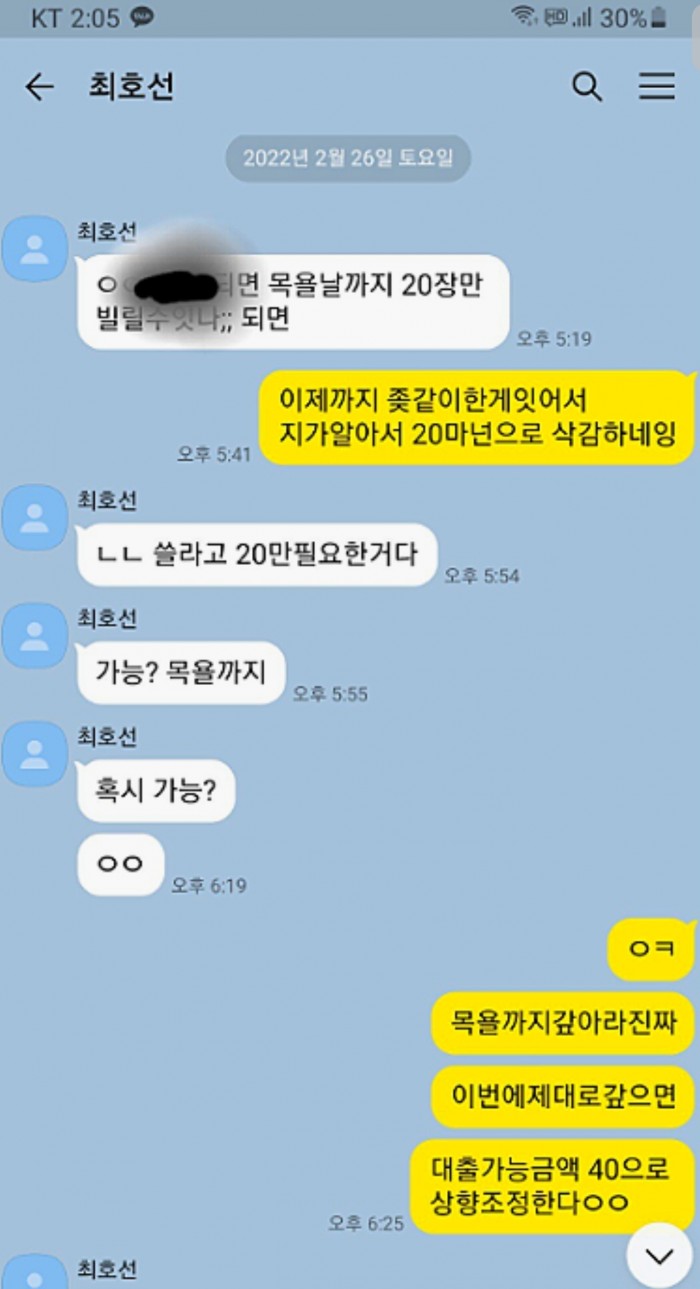
Task: Search within this chat
Action: click(587, 87)
